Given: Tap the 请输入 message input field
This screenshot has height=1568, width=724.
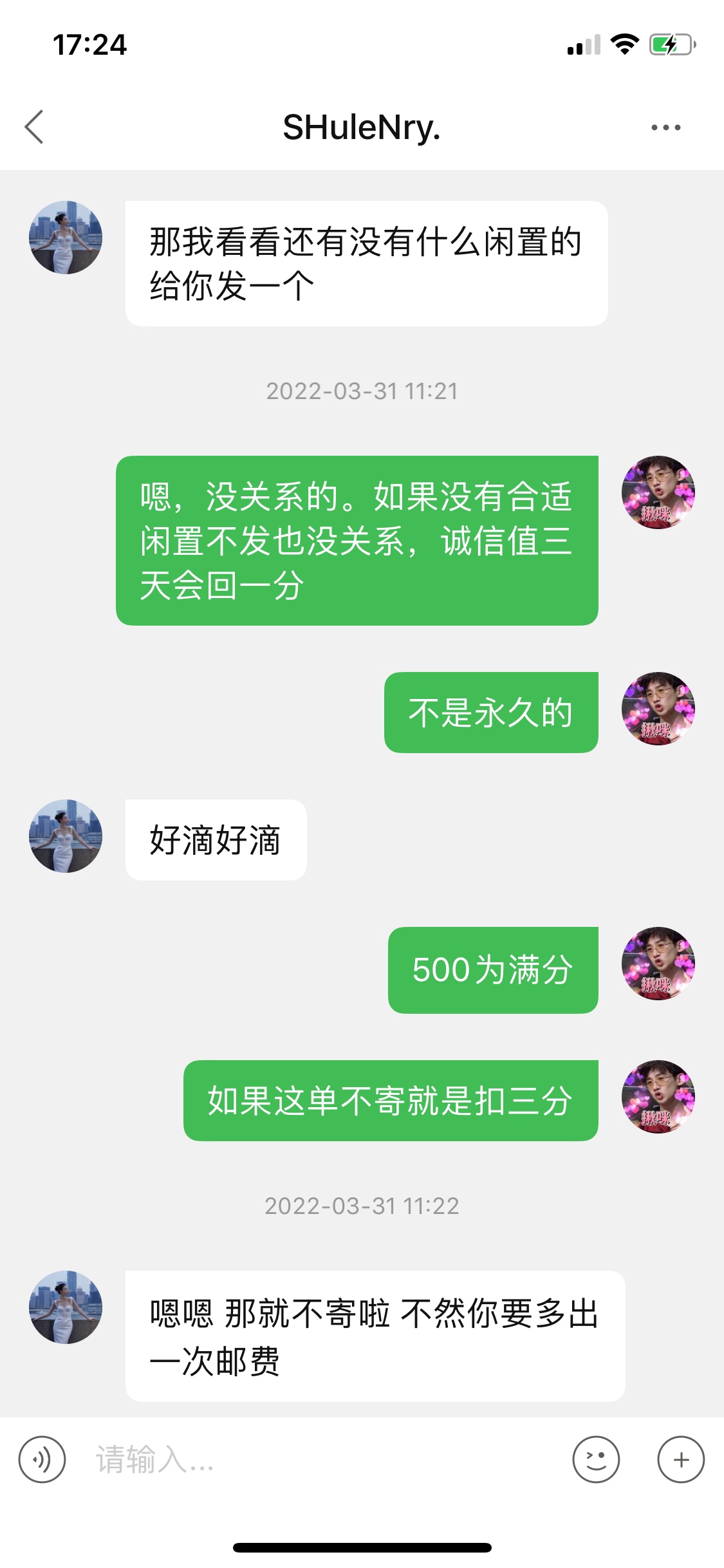Looking at the screenshot, I should (322, 1459).
